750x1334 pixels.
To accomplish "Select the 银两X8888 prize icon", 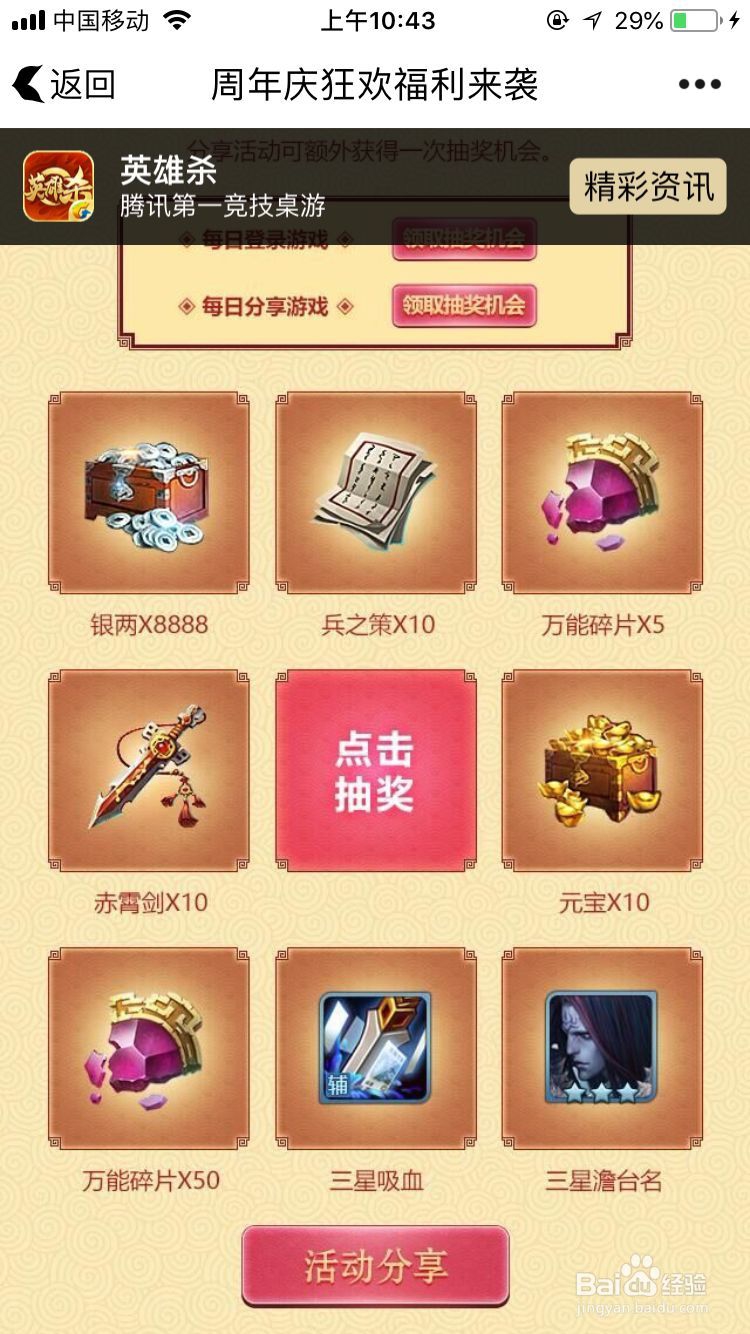I will [150, 491].
